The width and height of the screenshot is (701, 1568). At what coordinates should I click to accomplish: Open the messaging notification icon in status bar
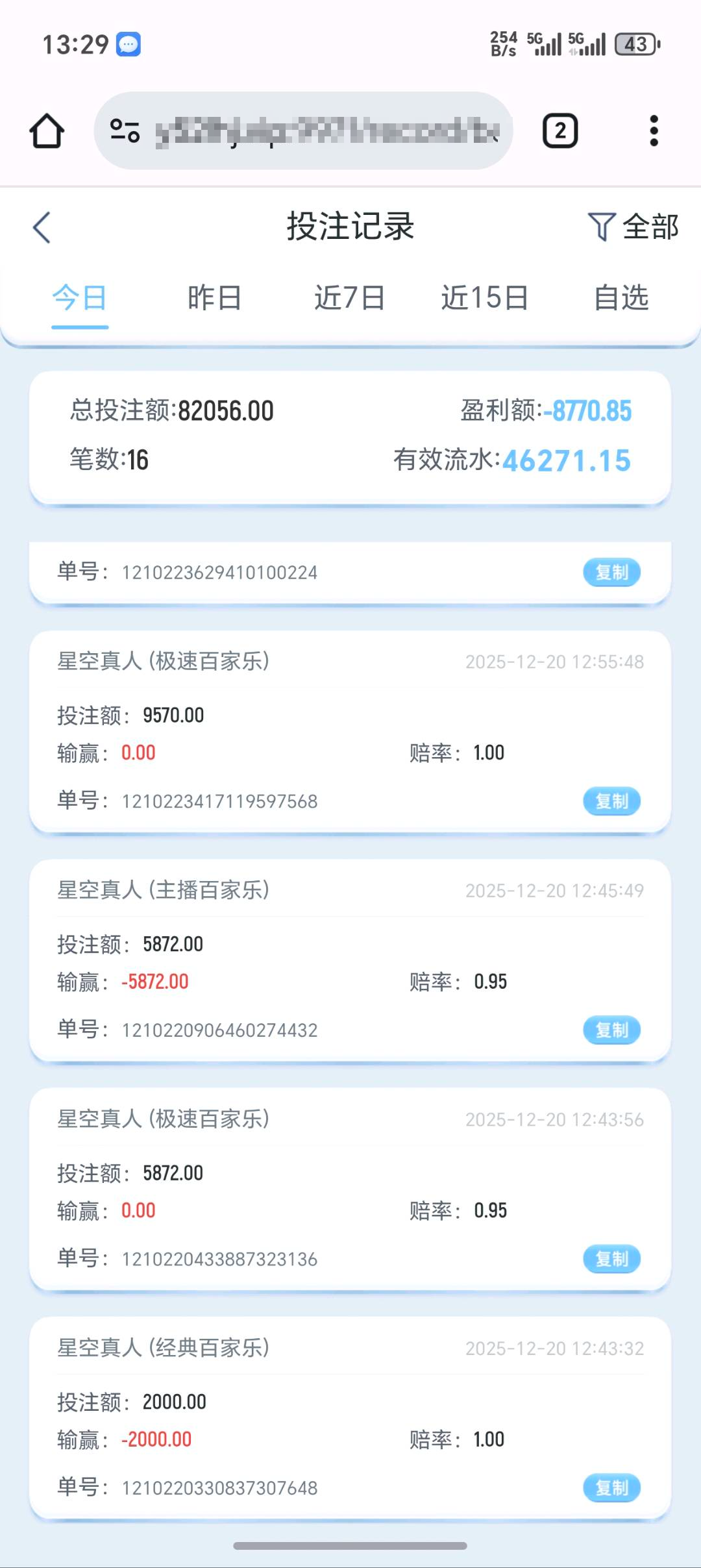(x=129, y=44)
